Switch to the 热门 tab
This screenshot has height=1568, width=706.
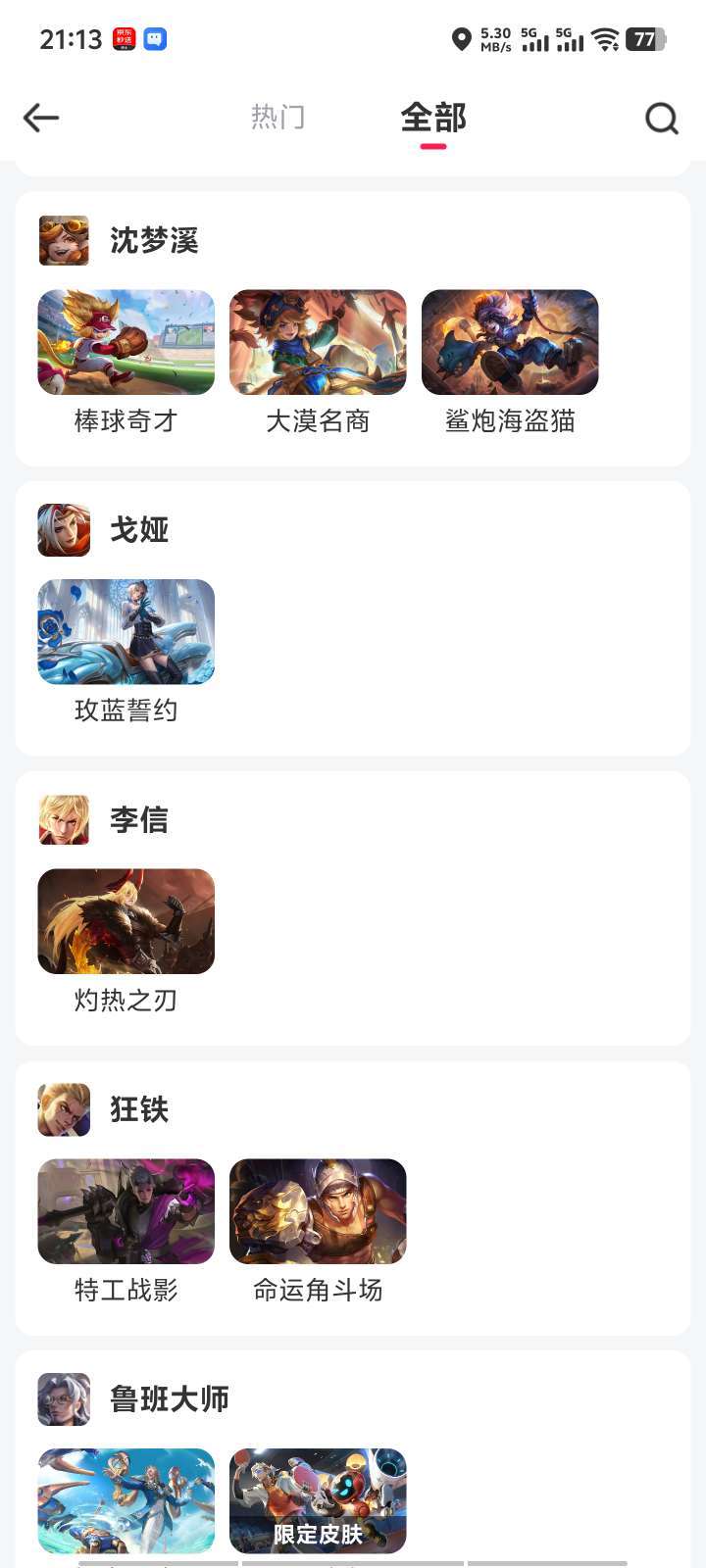click(x=277, y=117)
